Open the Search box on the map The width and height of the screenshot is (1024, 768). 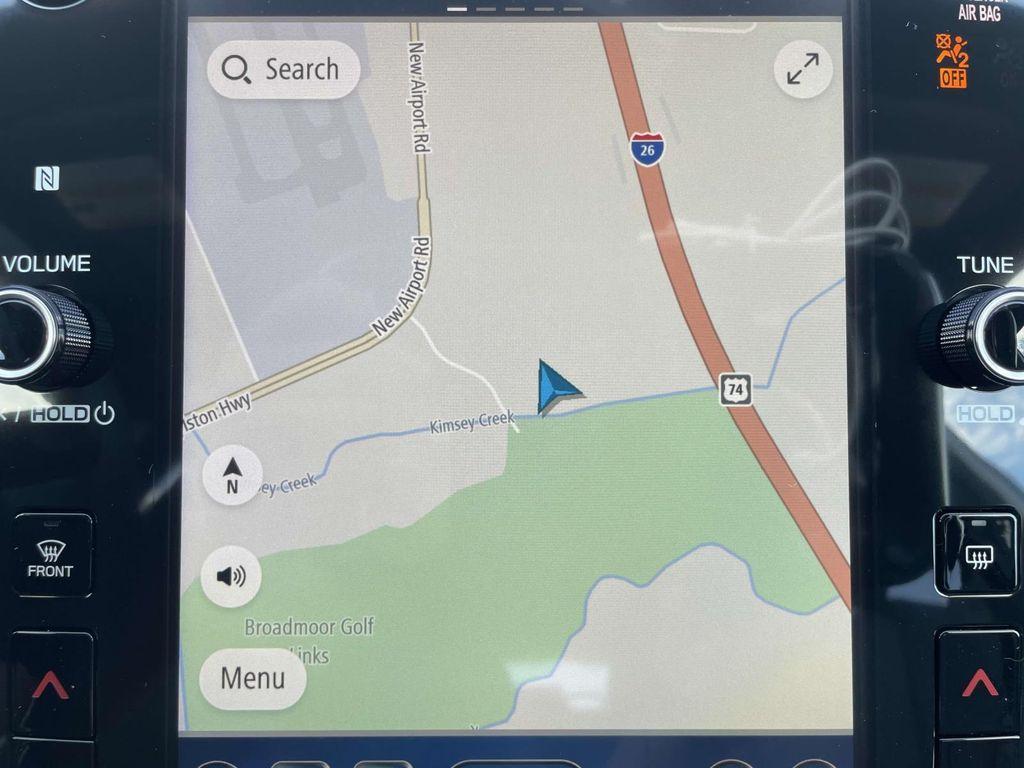(283, 70)
